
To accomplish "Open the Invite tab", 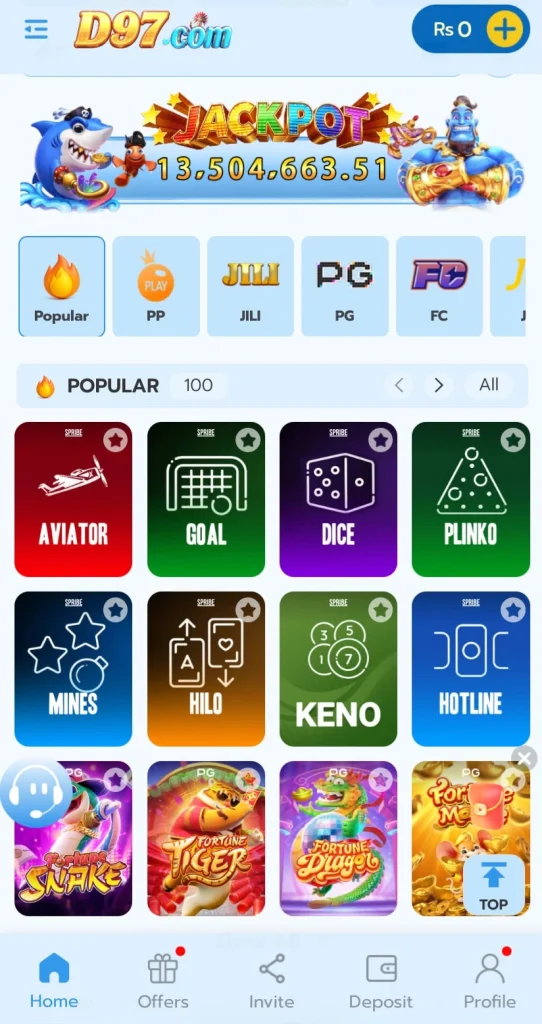I will 272,978.
